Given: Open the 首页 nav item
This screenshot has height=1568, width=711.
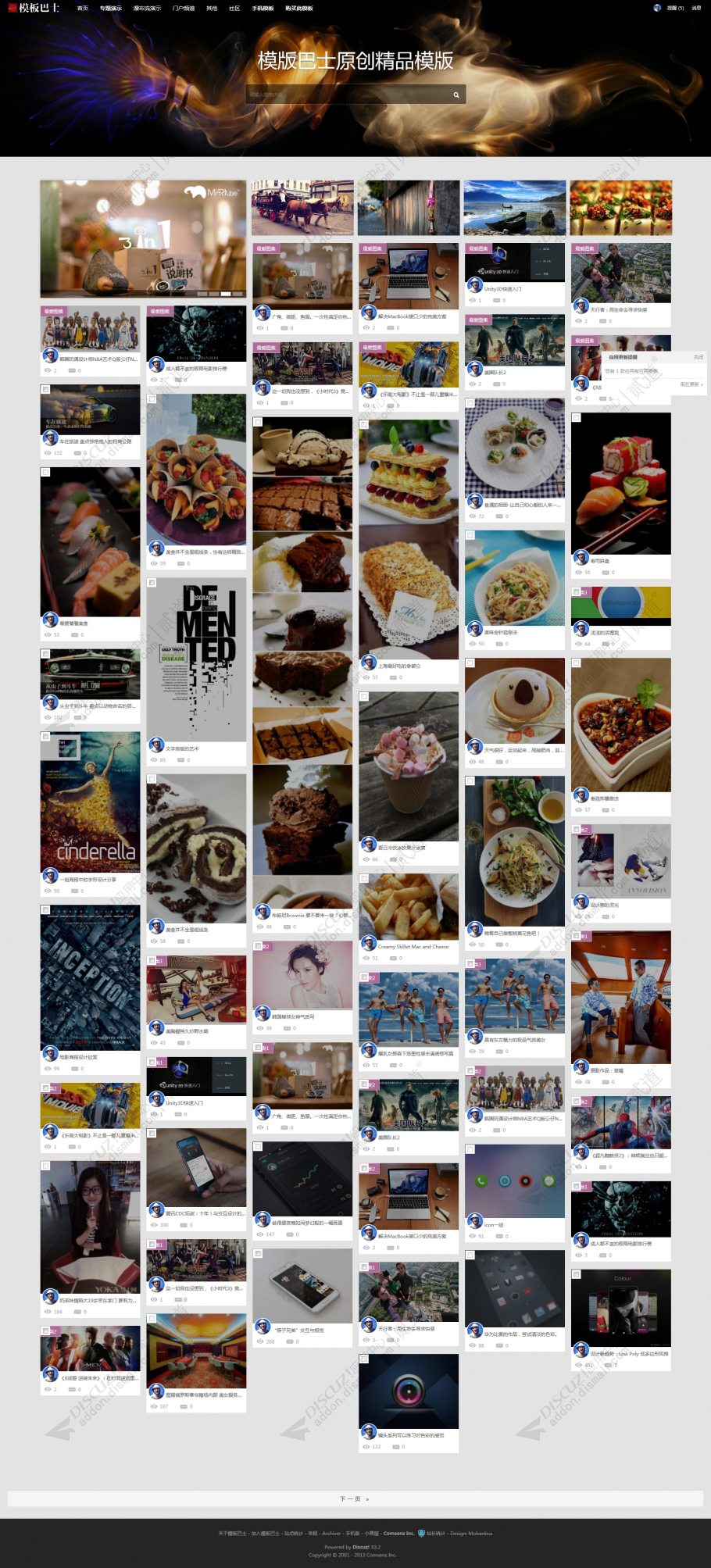Looking at the screenshot, I should [82, 8].
